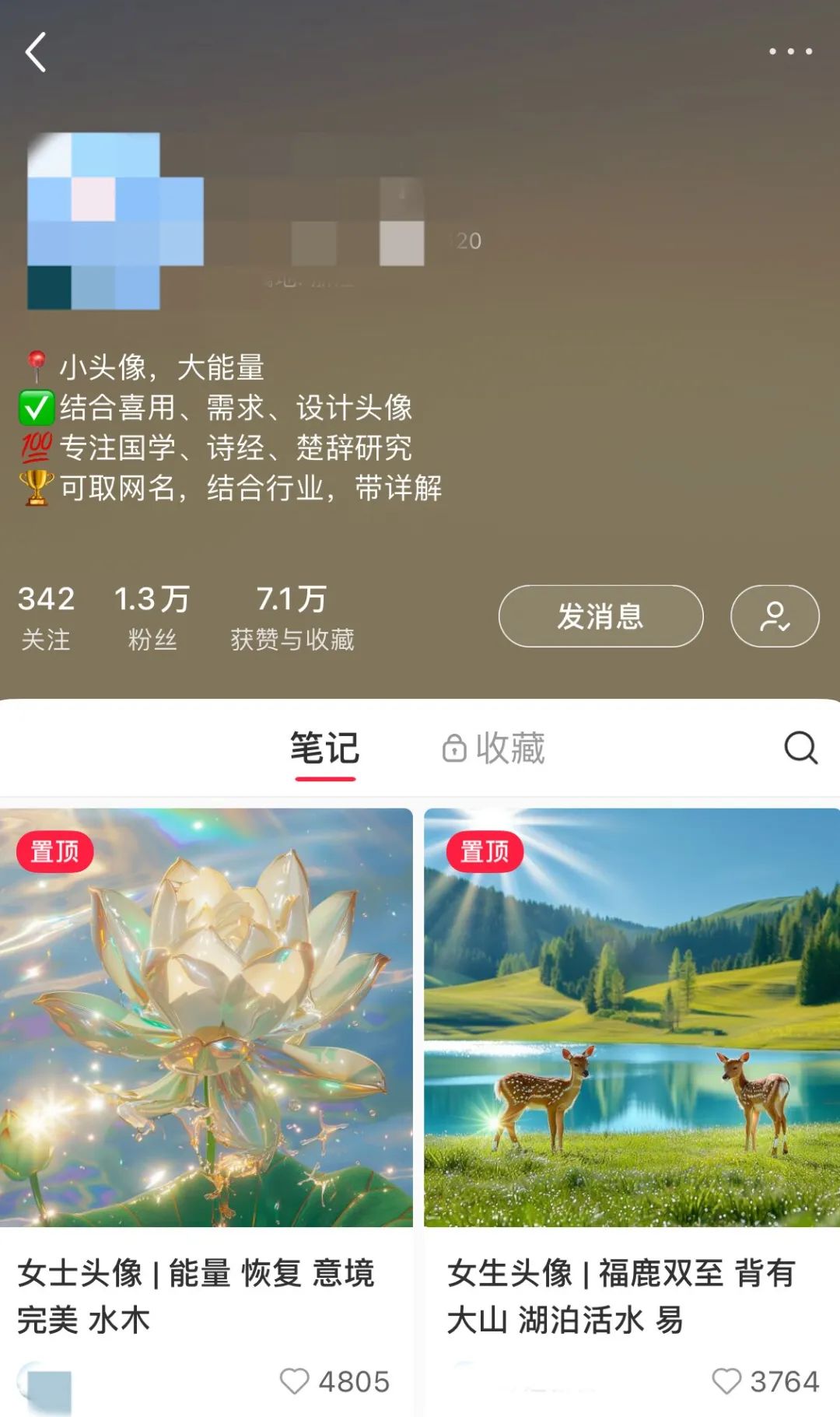Switch to the 笔记 tab
This screenshot has width=840, height=1417.
(324, 749)
